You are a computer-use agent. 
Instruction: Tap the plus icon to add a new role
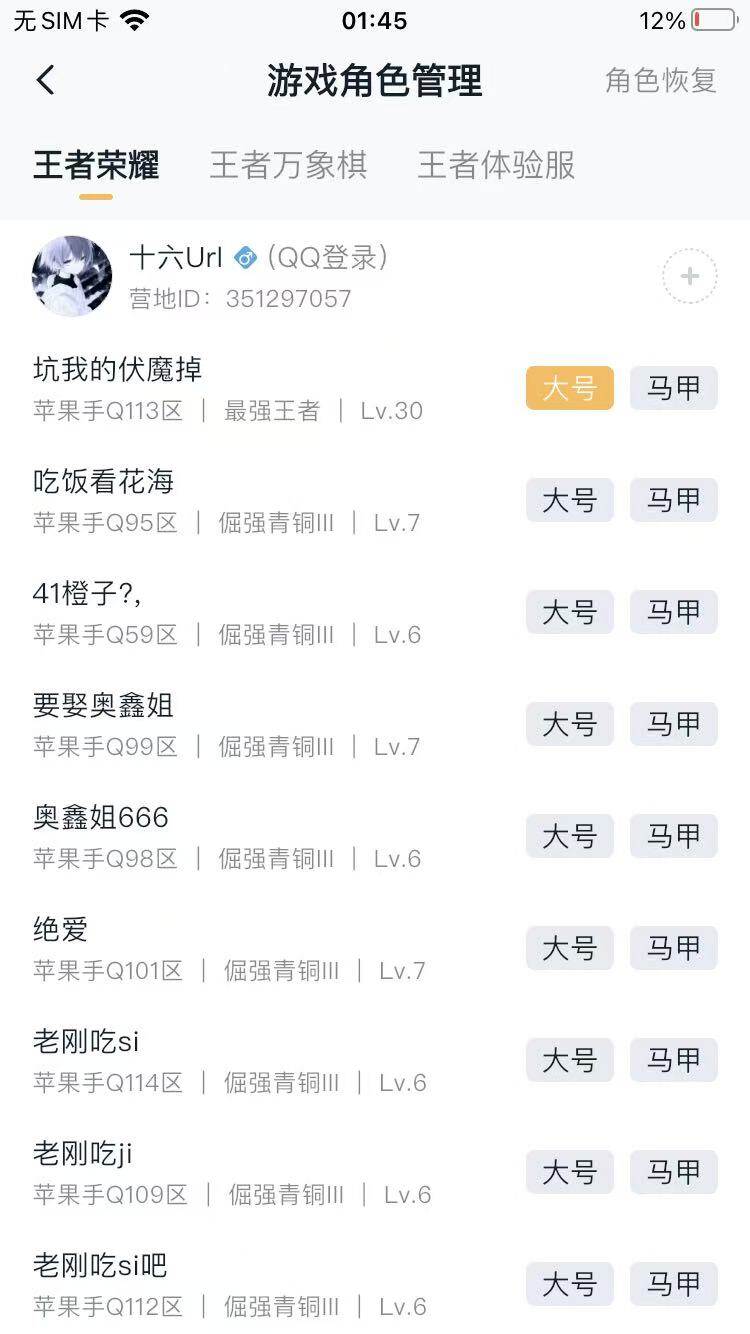pos(689,276)
